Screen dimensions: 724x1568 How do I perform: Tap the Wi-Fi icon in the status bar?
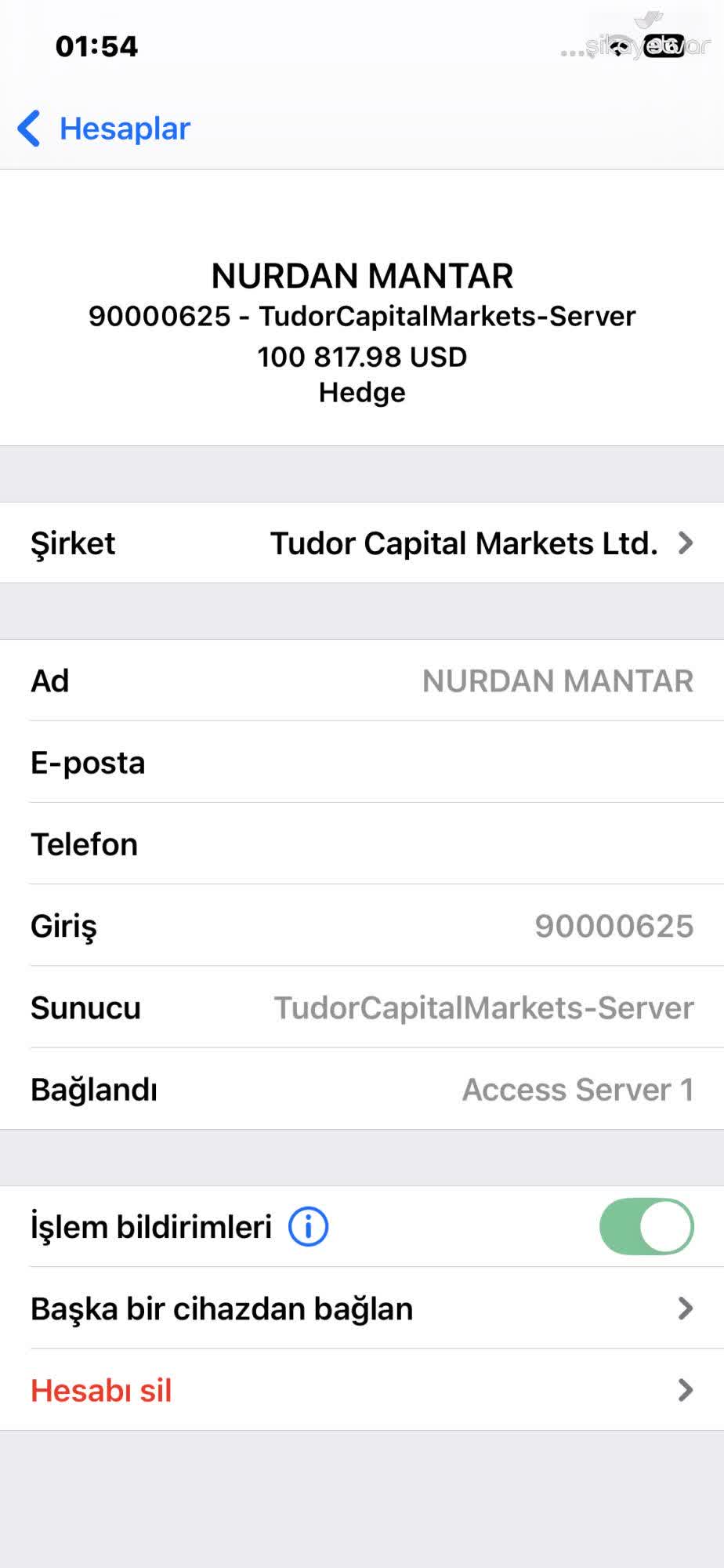click(618, 49)
